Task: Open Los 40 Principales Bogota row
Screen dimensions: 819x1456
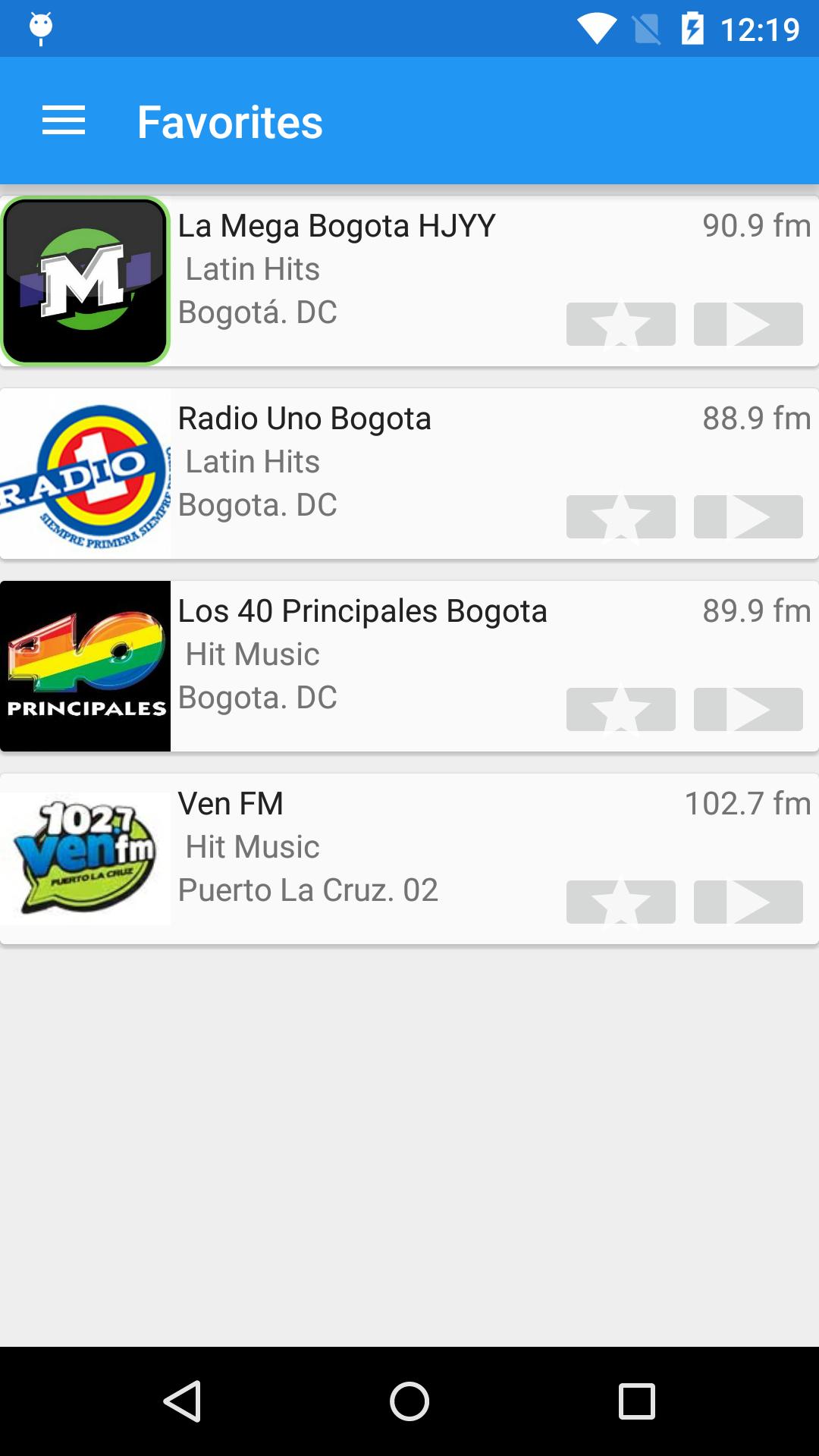Action: [409, 666]
